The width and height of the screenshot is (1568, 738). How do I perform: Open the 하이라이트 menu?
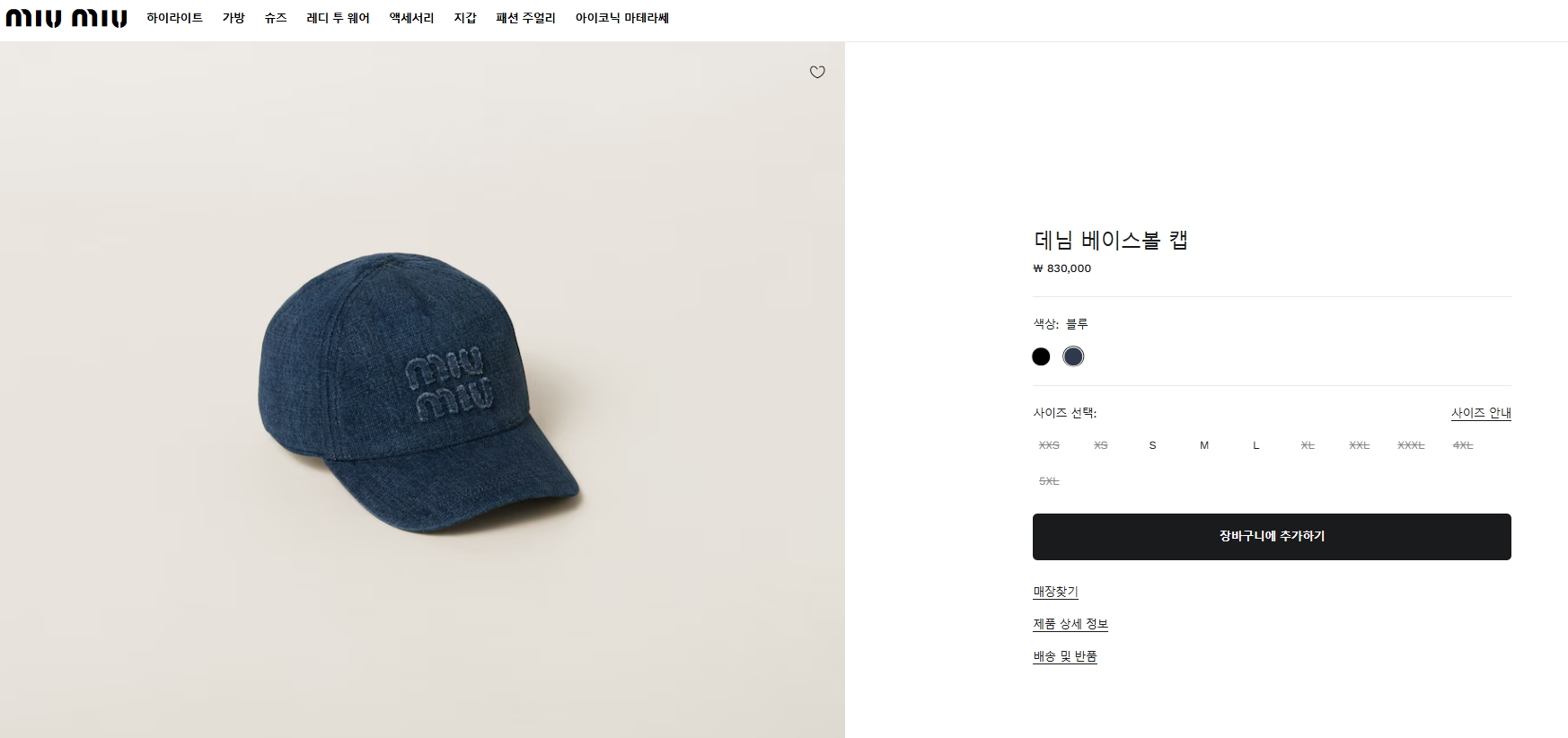click(x=175, y=18)
